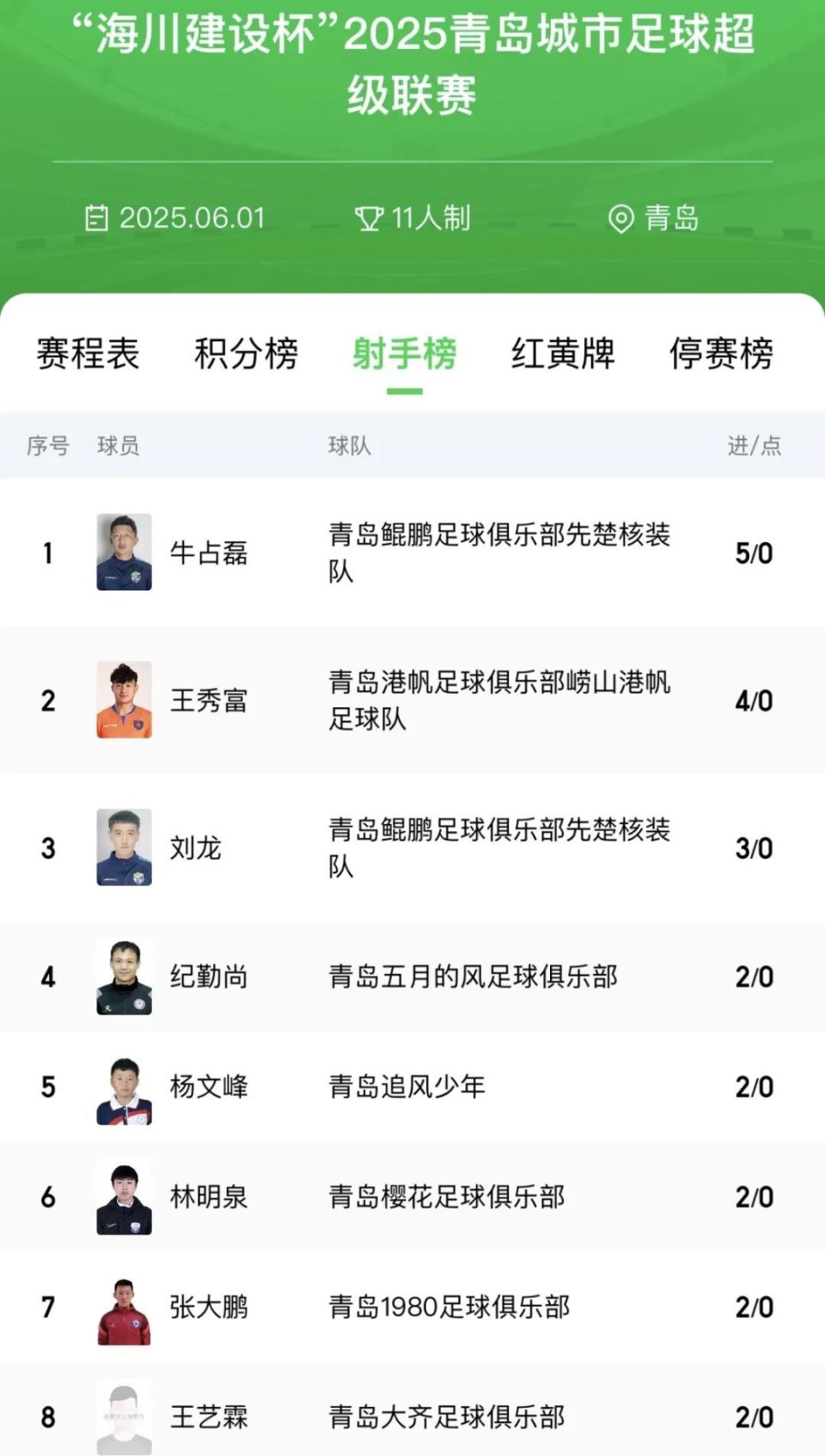Open player 王秀富's row

coord(412,700)
